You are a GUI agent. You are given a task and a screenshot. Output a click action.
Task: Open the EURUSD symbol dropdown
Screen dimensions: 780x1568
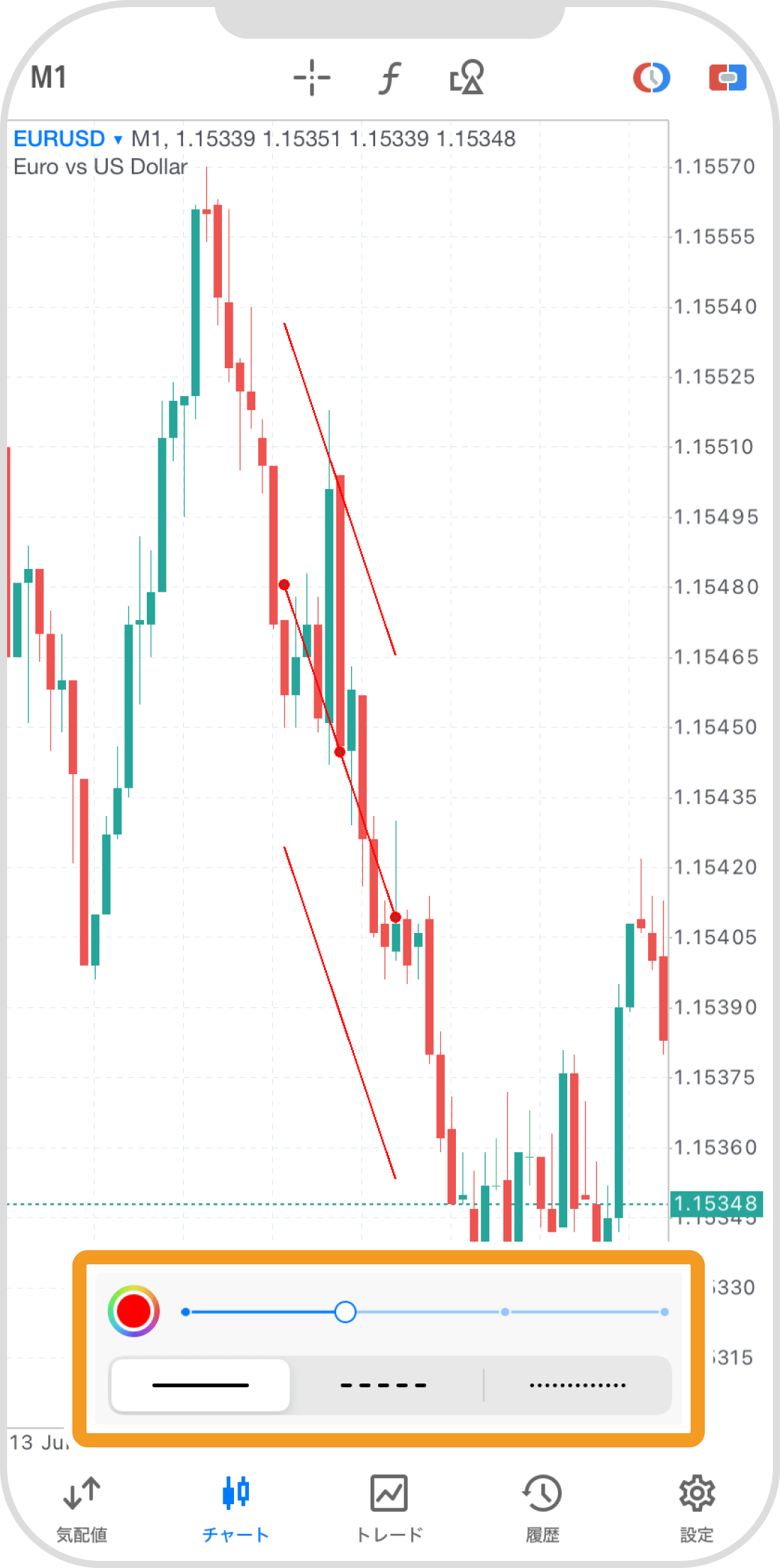coord(68,138)
